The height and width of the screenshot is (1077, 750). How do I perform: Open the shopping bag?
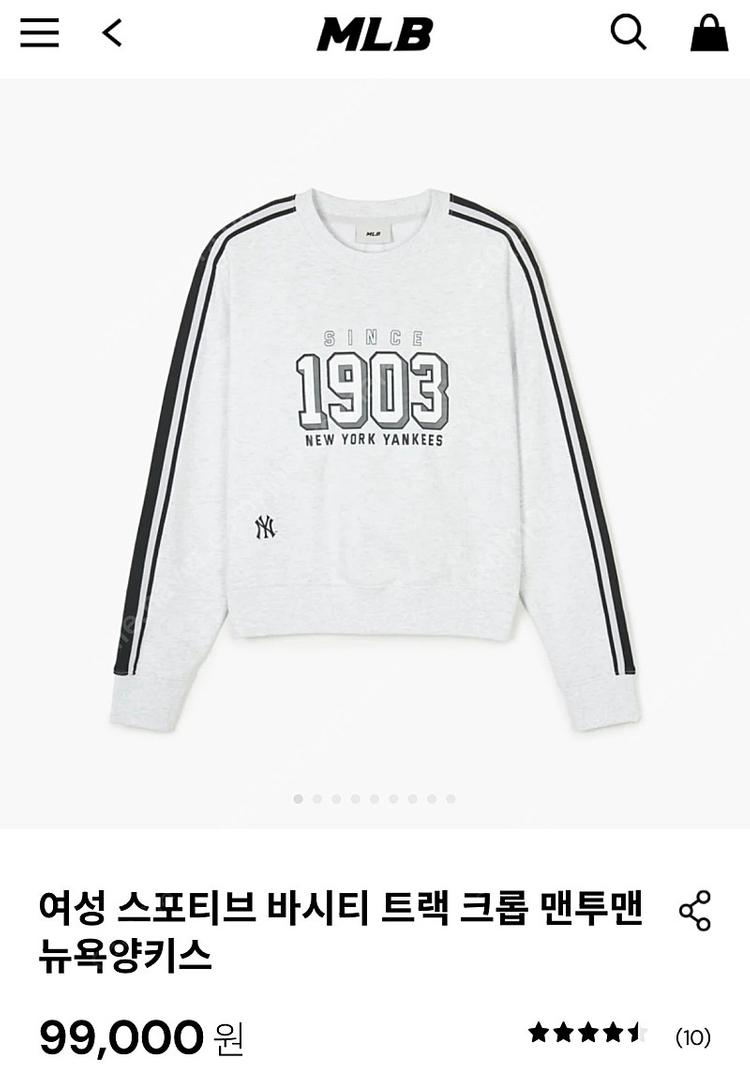(x=709, y=33)
